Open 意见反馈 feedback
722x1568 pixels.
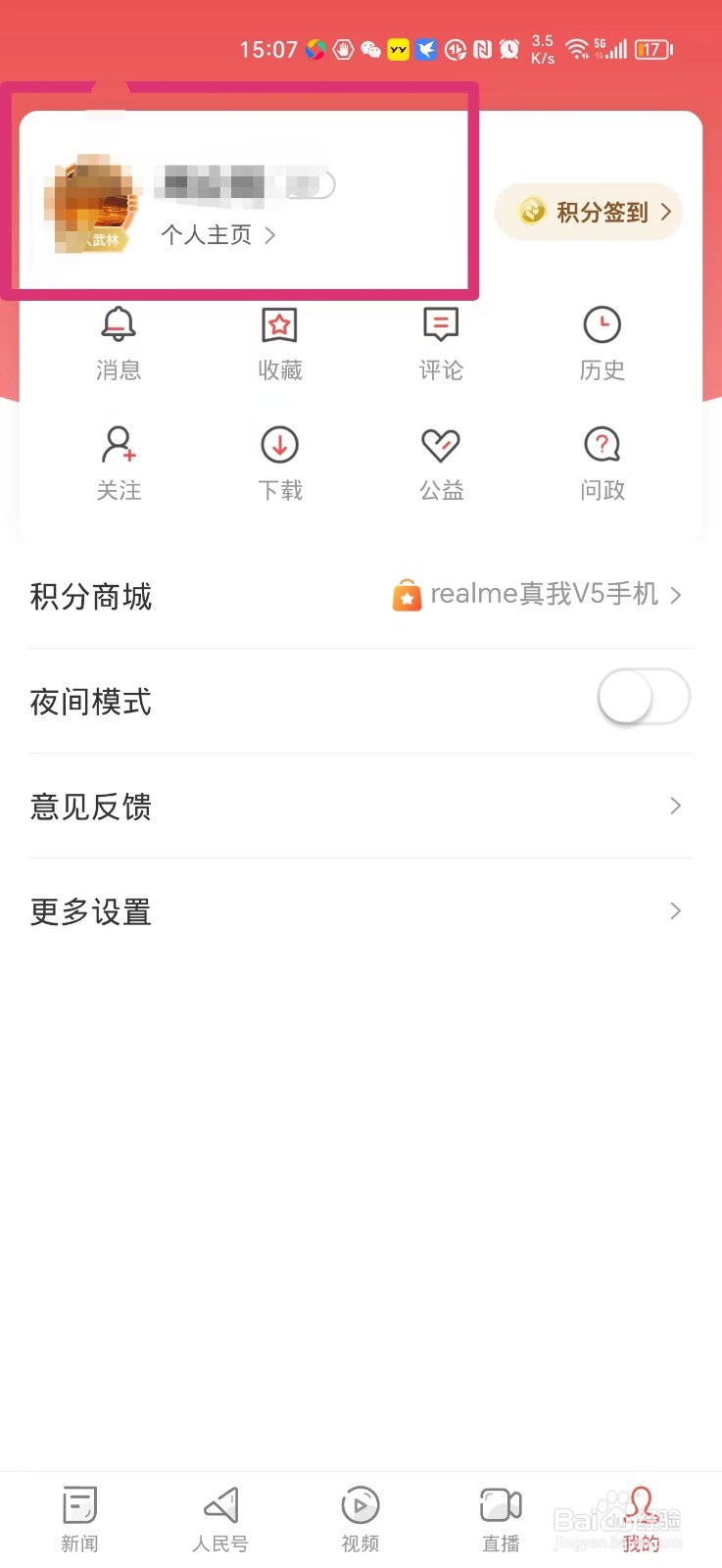[361, 807]
